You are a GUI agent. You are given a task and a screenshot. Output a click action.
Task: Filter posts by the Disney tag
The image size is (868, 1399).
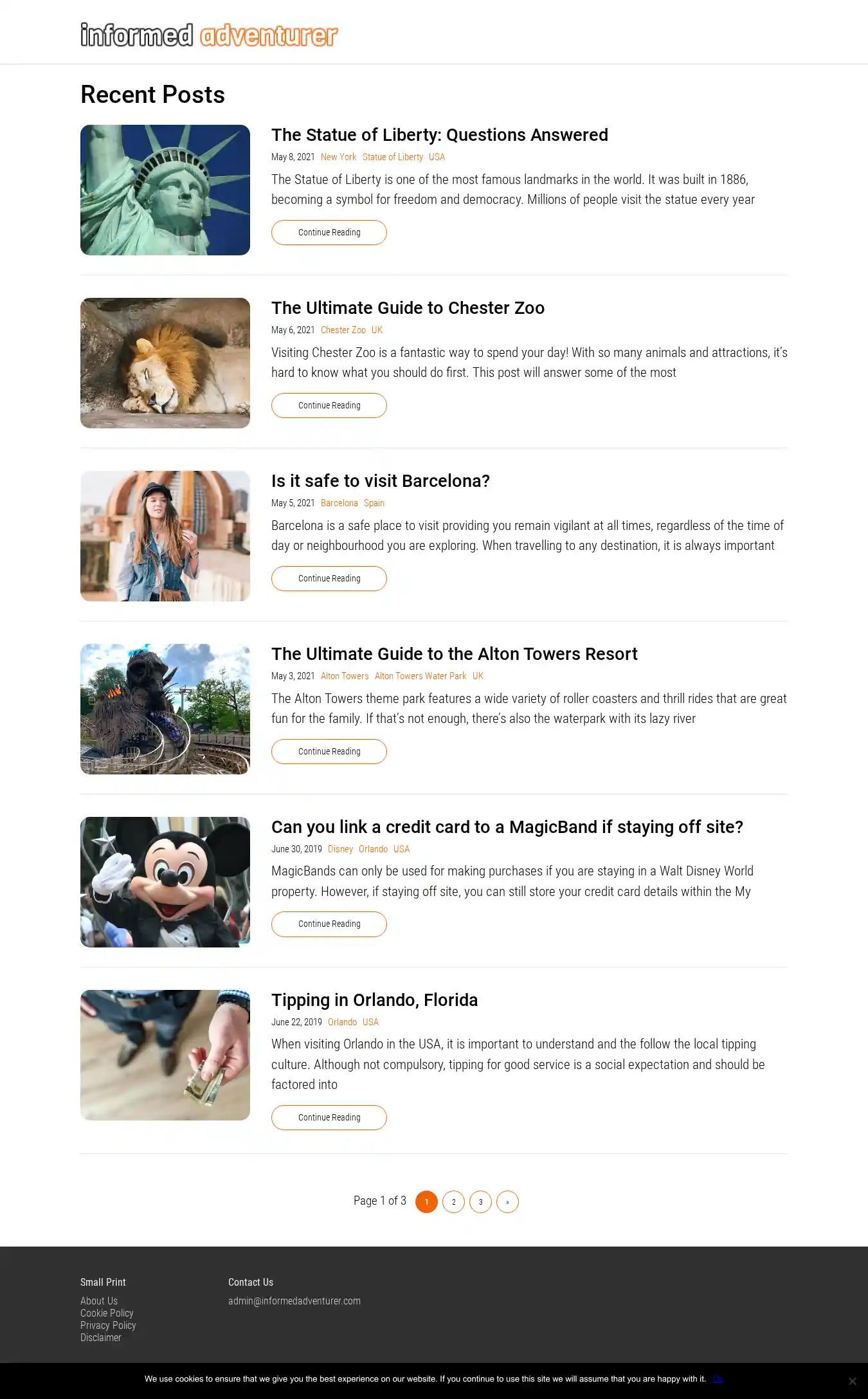(x=340, y=849)
